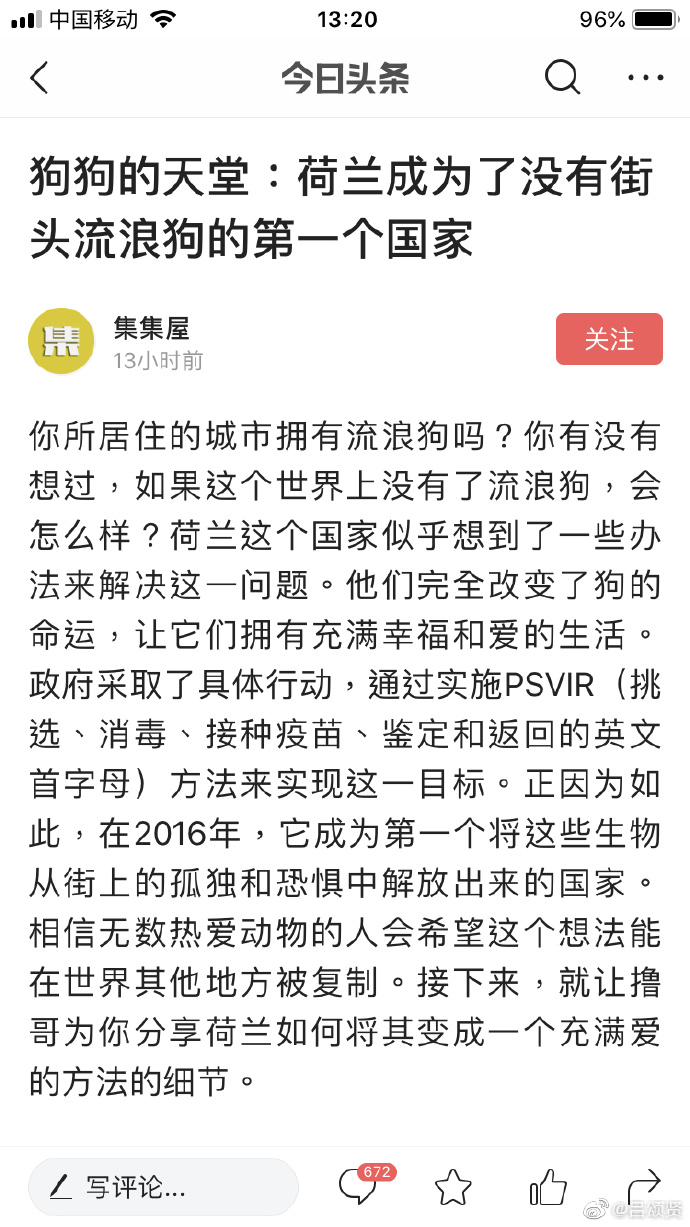
Task: Tap the 写评论 comment field
Action: click(x=163, y=1187)
